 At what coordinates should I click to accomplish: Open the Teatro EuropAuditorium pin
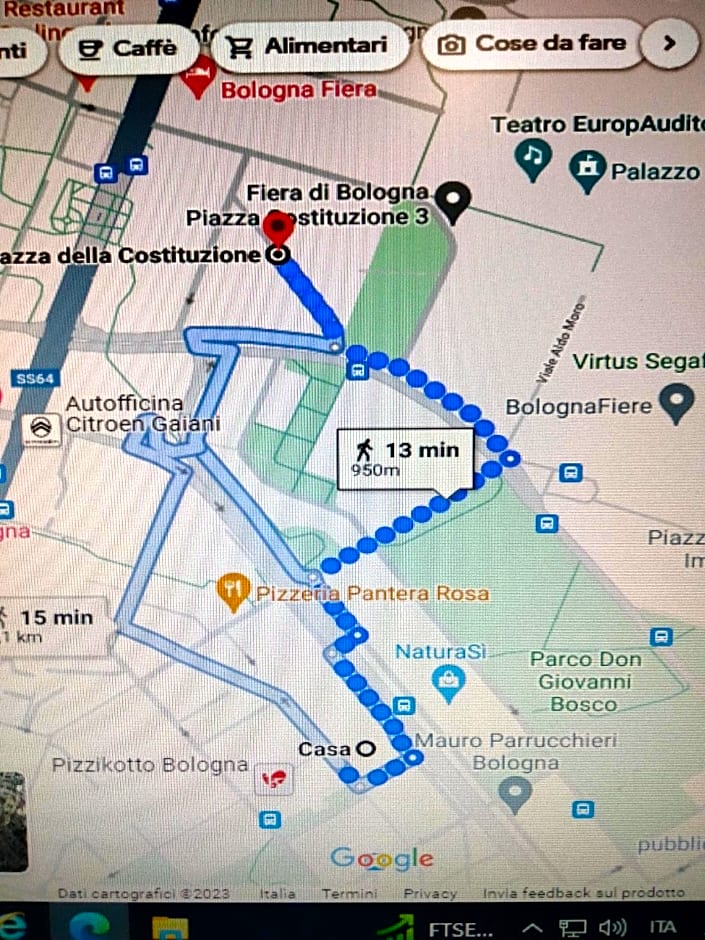[532, 157]
